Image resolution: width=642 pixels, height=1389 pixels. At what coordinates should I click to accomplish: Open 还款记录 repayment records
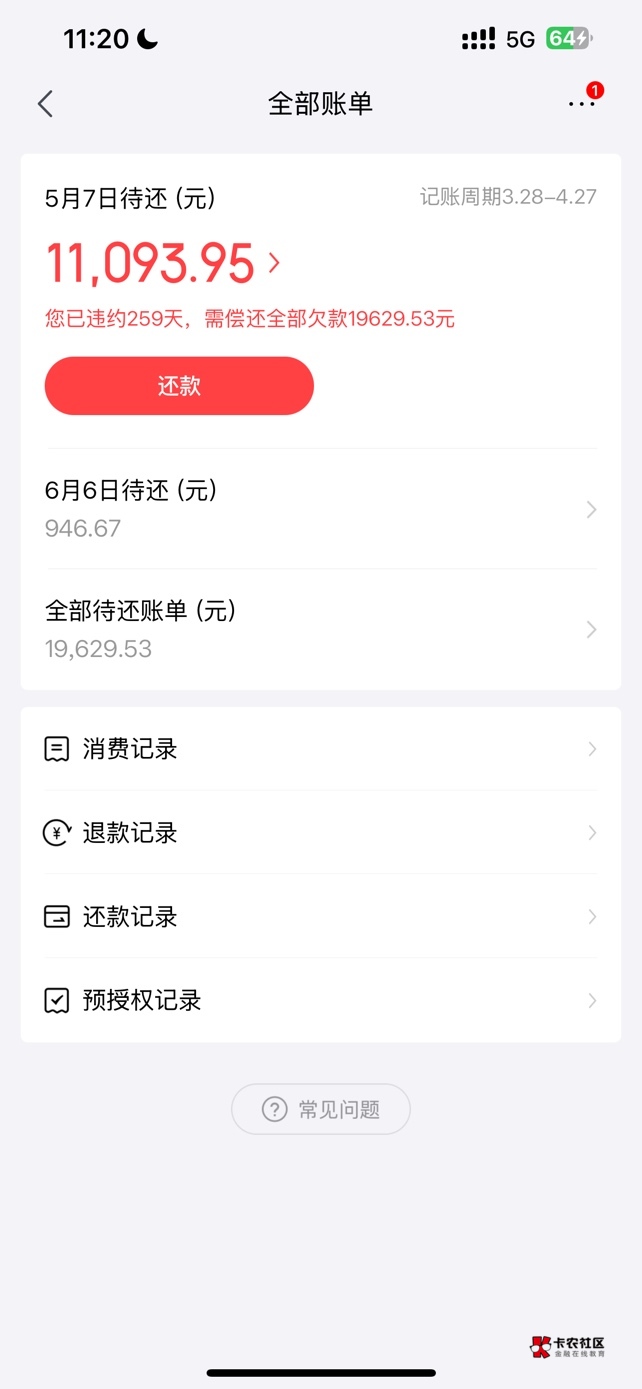tap(321, 917)
